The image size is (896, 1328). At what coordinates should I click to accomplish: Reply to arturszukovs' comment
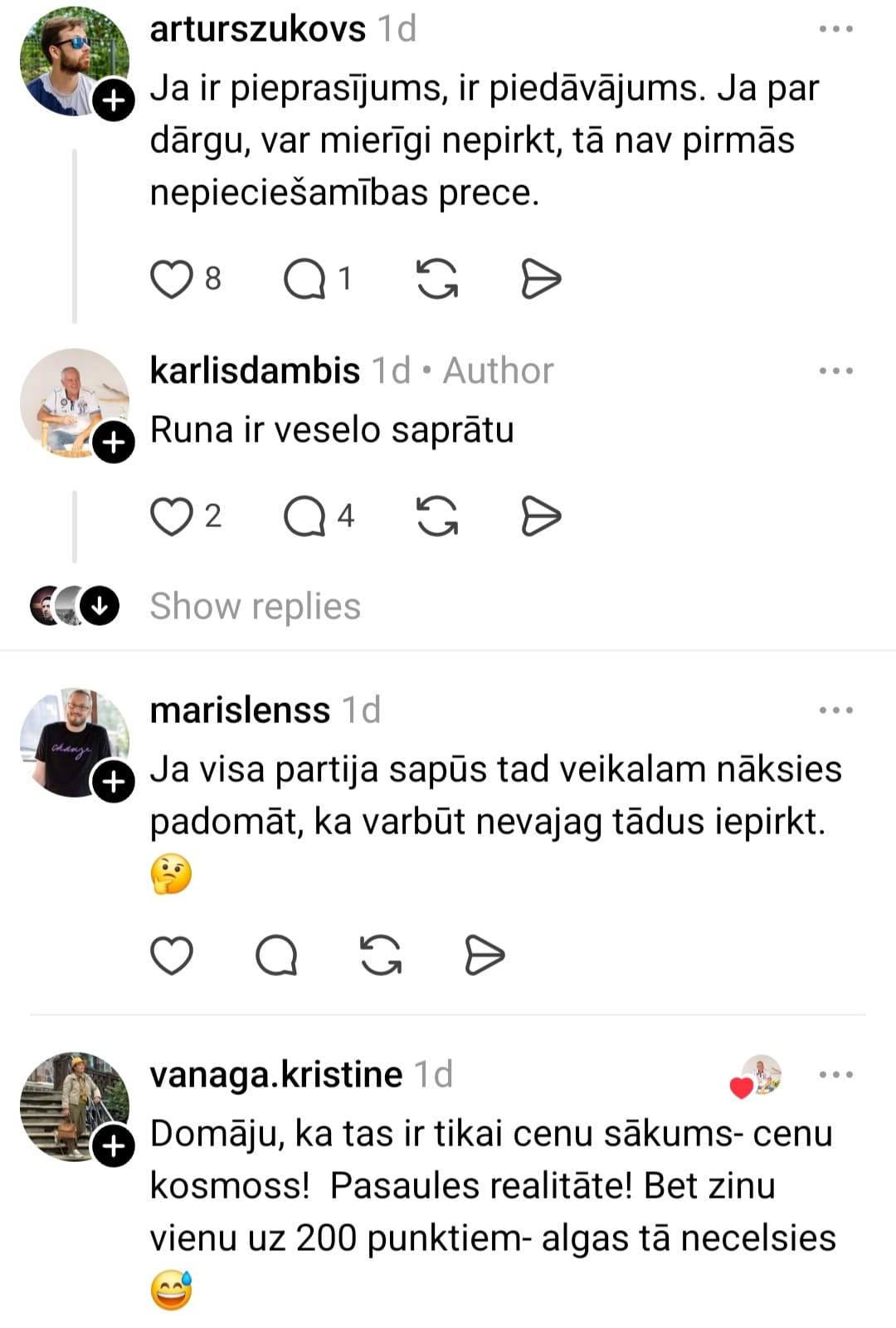click(304, 279)
